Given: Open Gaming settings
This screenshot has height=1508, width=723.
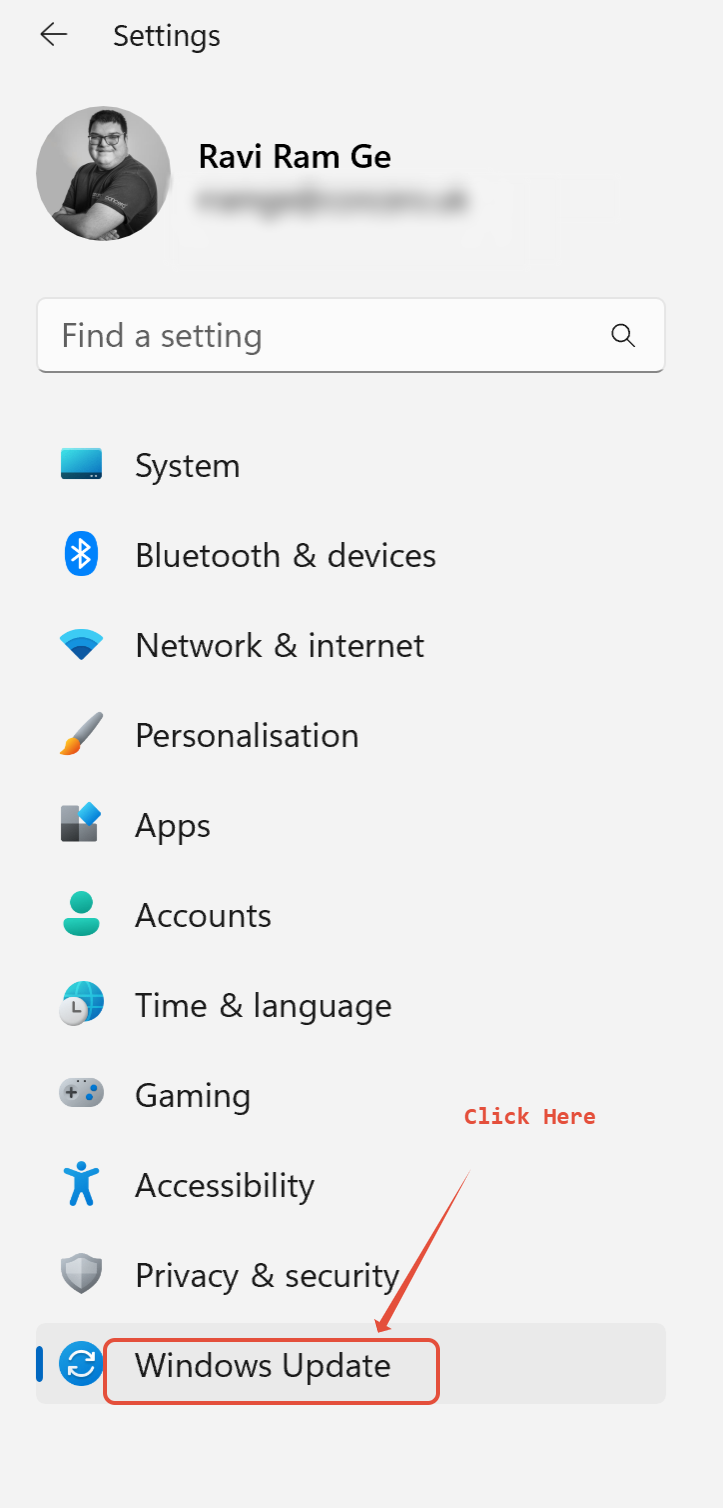Looking at the screenshot, I should pos(192,1096).
